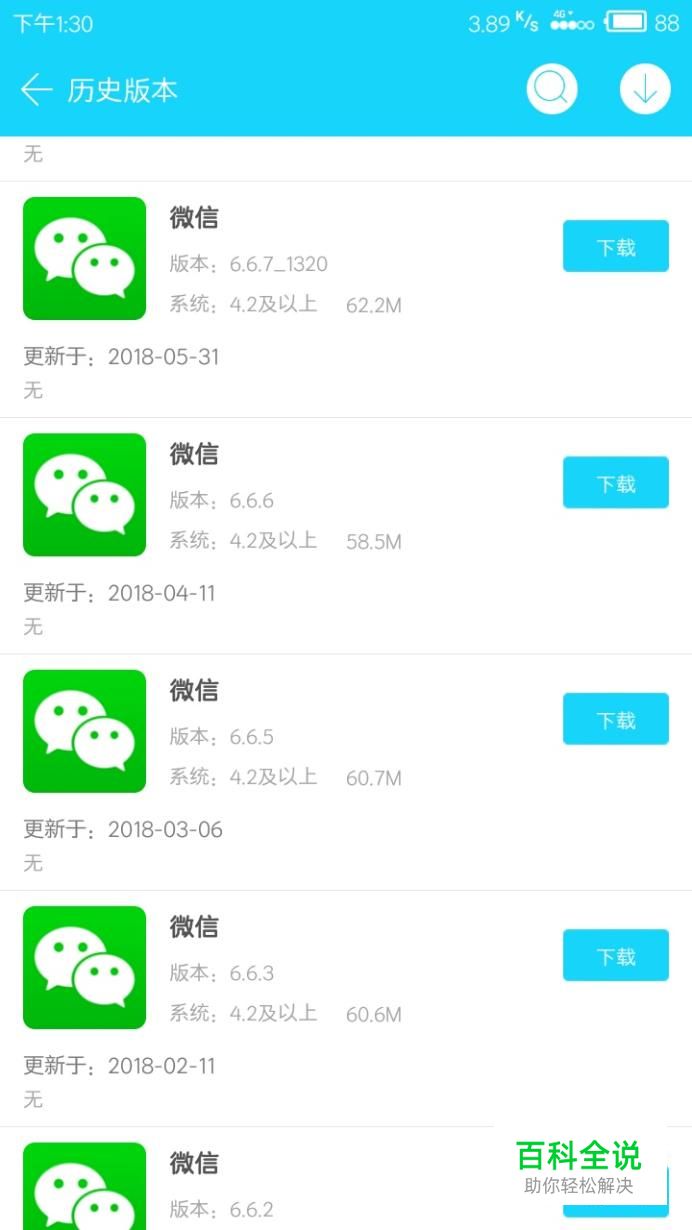Screen dimensions: 692x1230
Task: Download WeChat version 6.6.3
Action: pyautogui.click(x=616, y=956)
